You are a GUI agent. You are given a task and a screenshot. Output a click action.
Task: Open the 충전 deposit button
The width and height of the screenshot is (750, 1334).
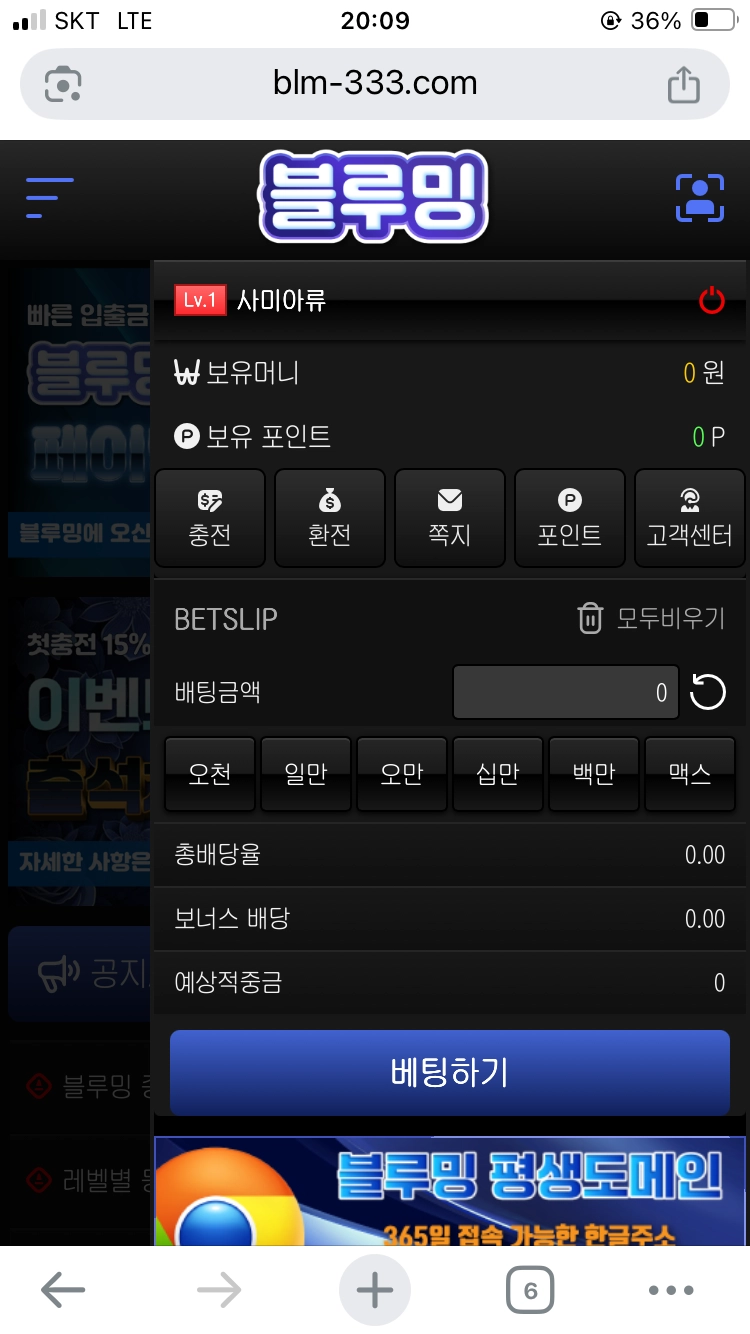pos(210,518)
